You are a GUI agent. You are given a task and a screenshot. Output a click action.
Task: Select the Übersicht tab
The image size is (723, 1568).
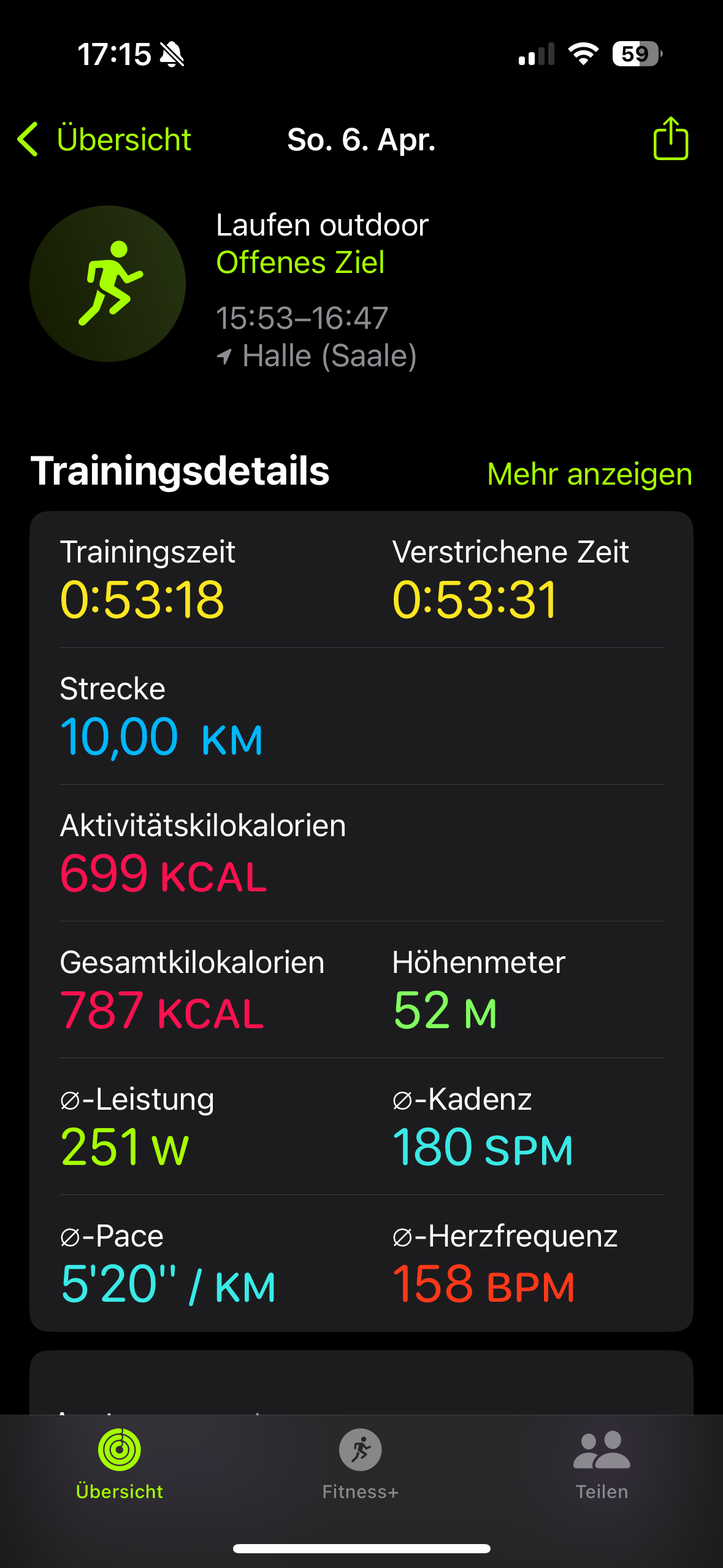pos(120,1464)
